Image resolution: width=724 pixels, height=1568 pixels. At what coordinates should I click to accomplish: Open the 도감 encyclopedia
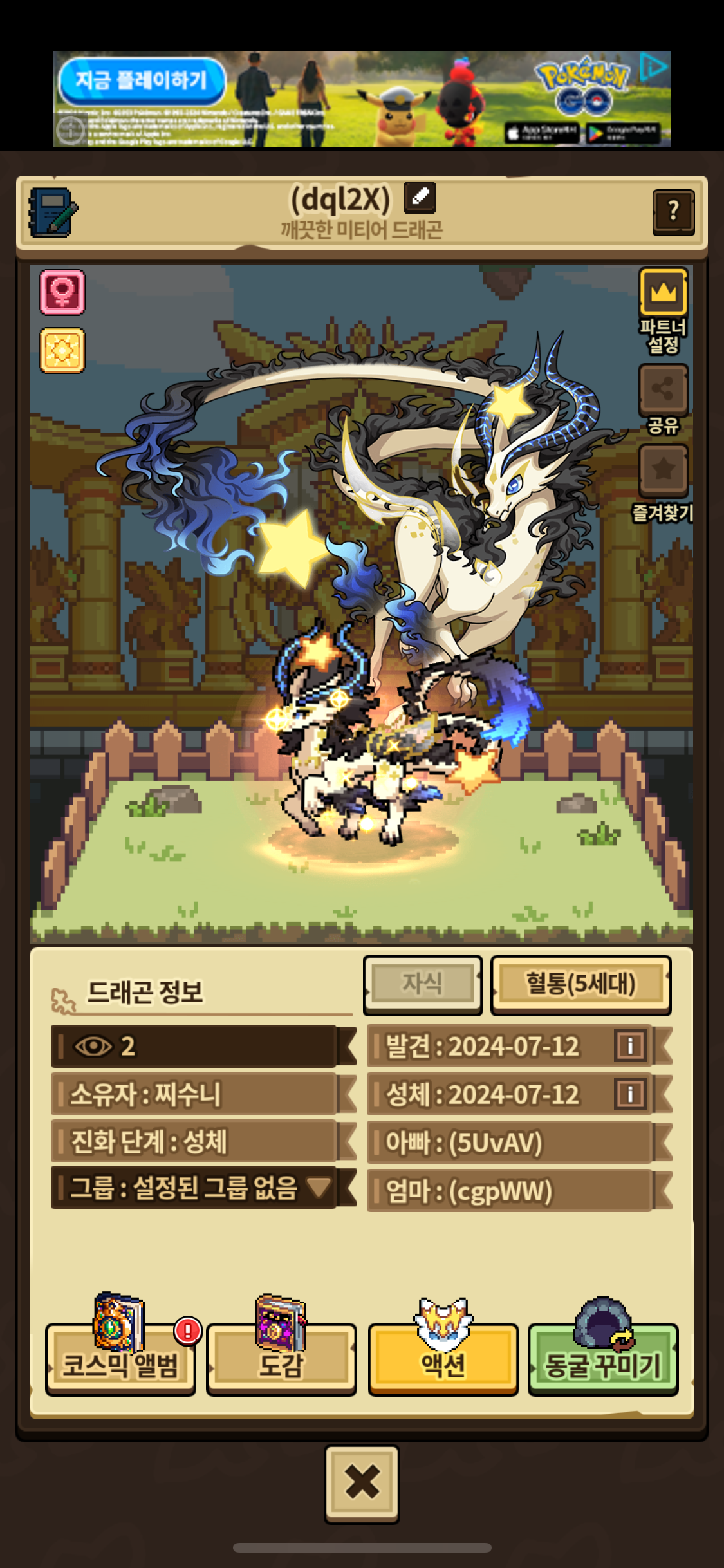coord(281,1358)
